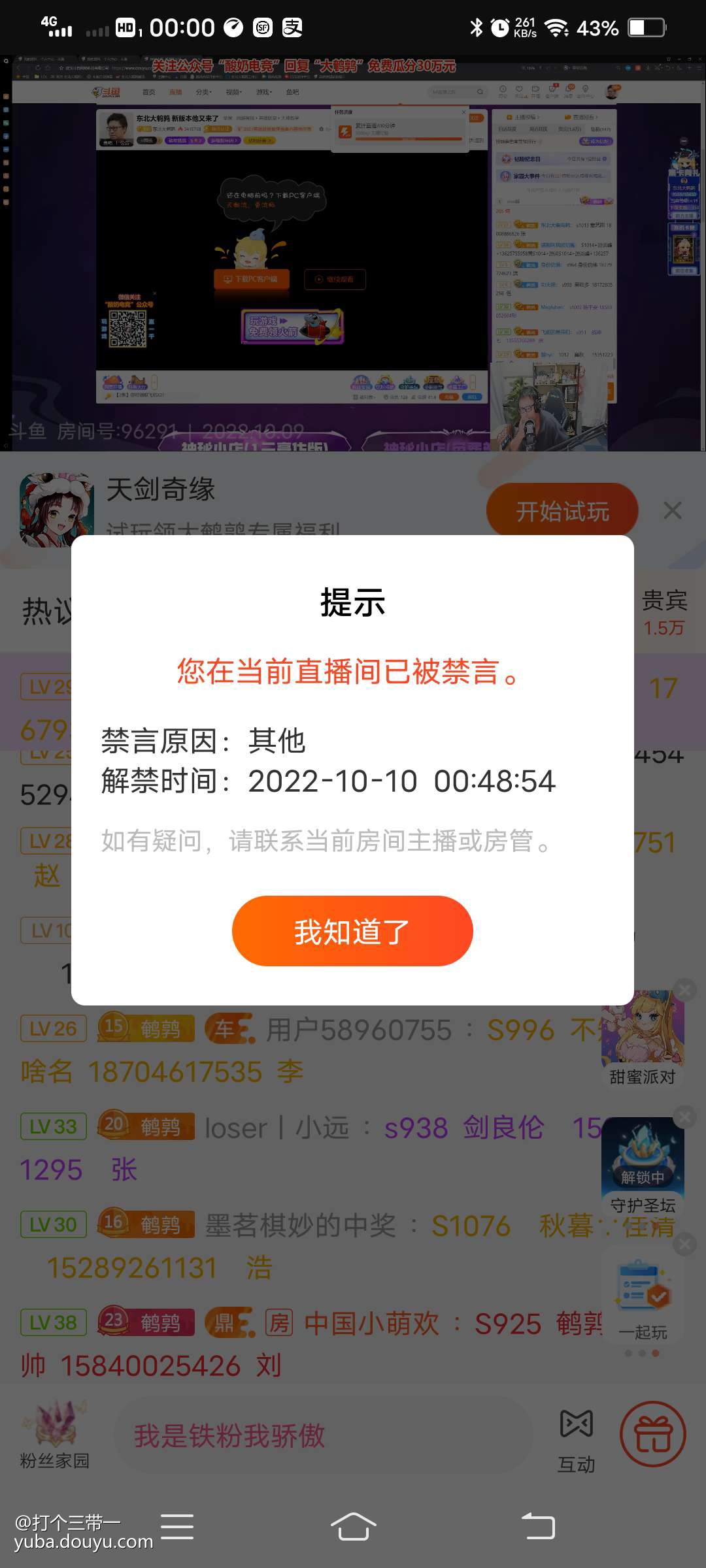Go to the home screen
Screen dimensions: 706x1568
pos(353,1527)
